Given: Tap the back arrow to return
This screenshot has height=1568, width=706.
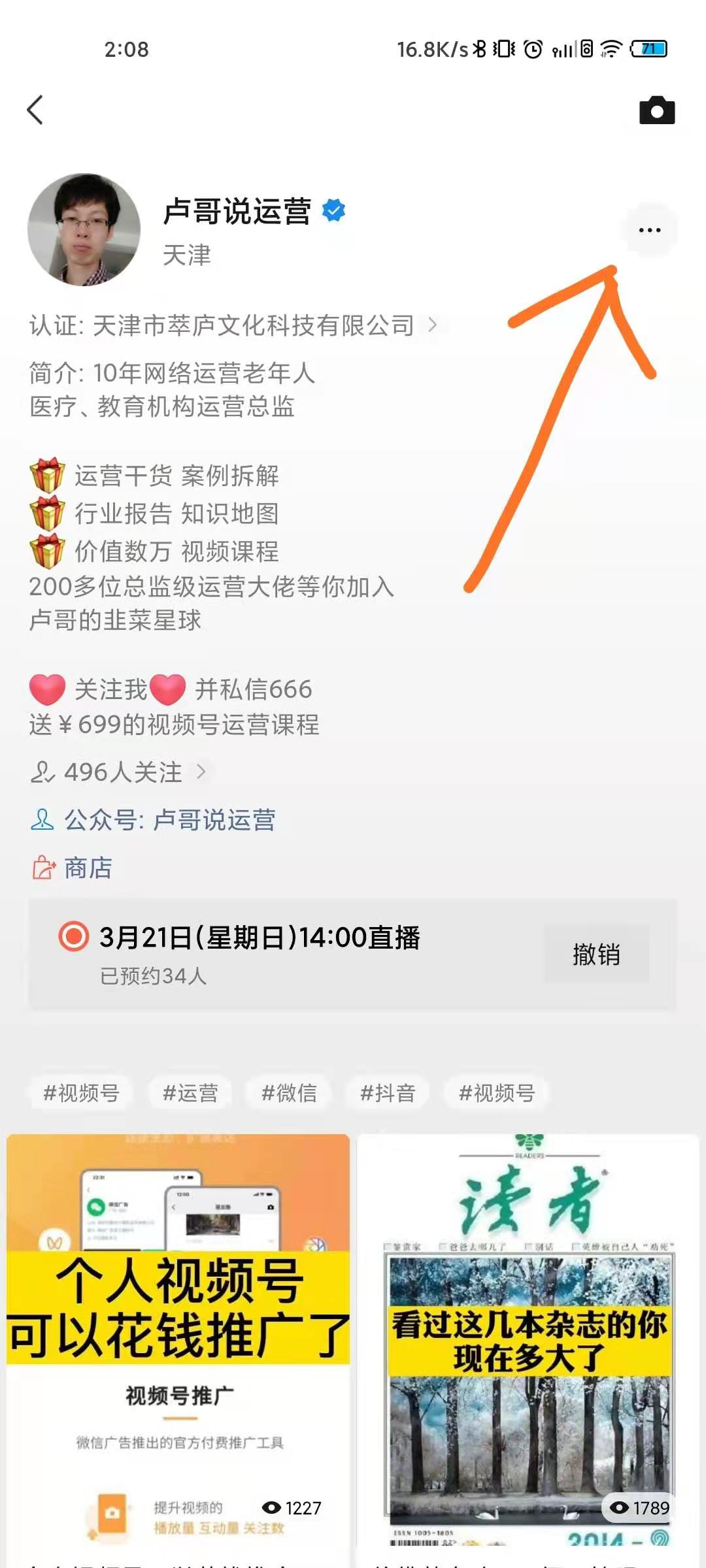Looking at the screenshot, I should (35, 109).
